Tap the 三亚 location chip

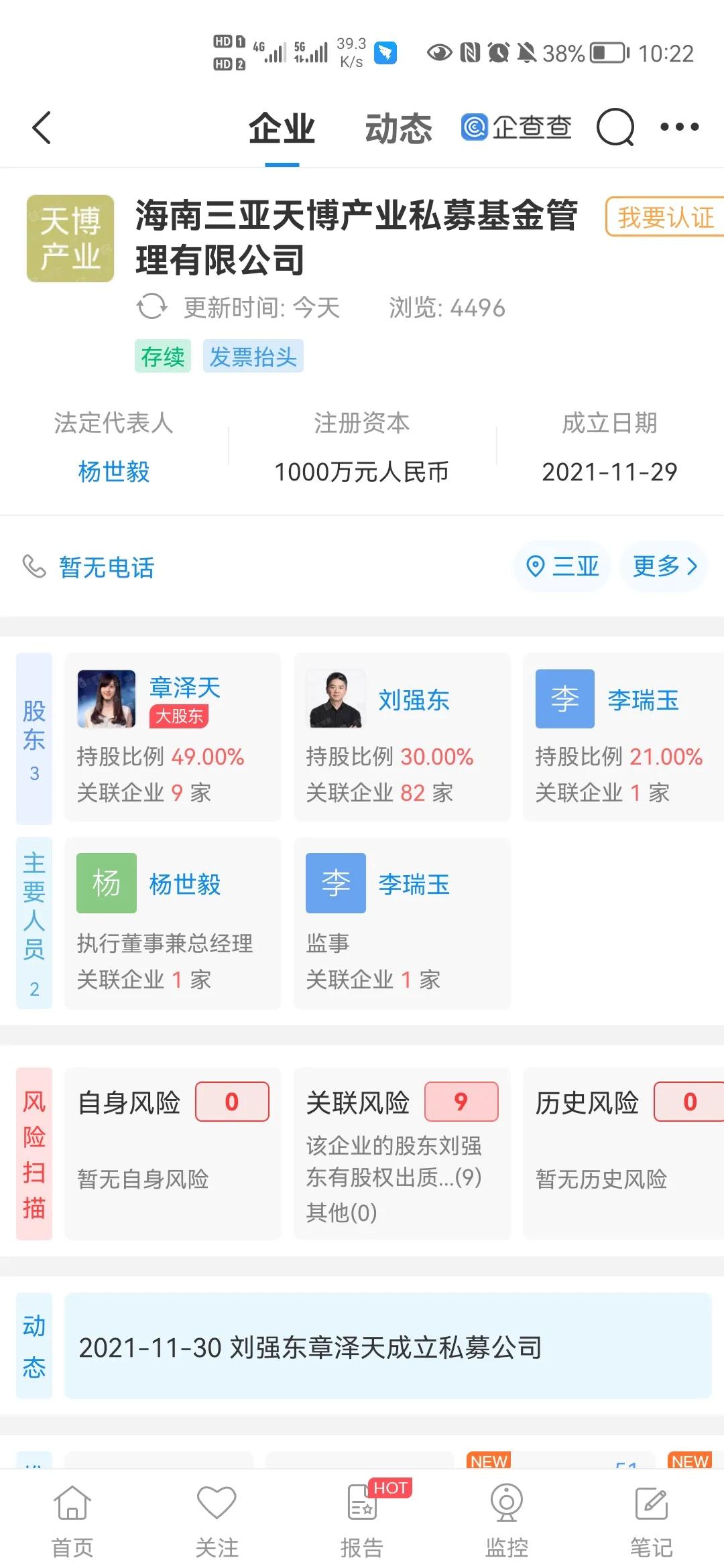[562, 566]
